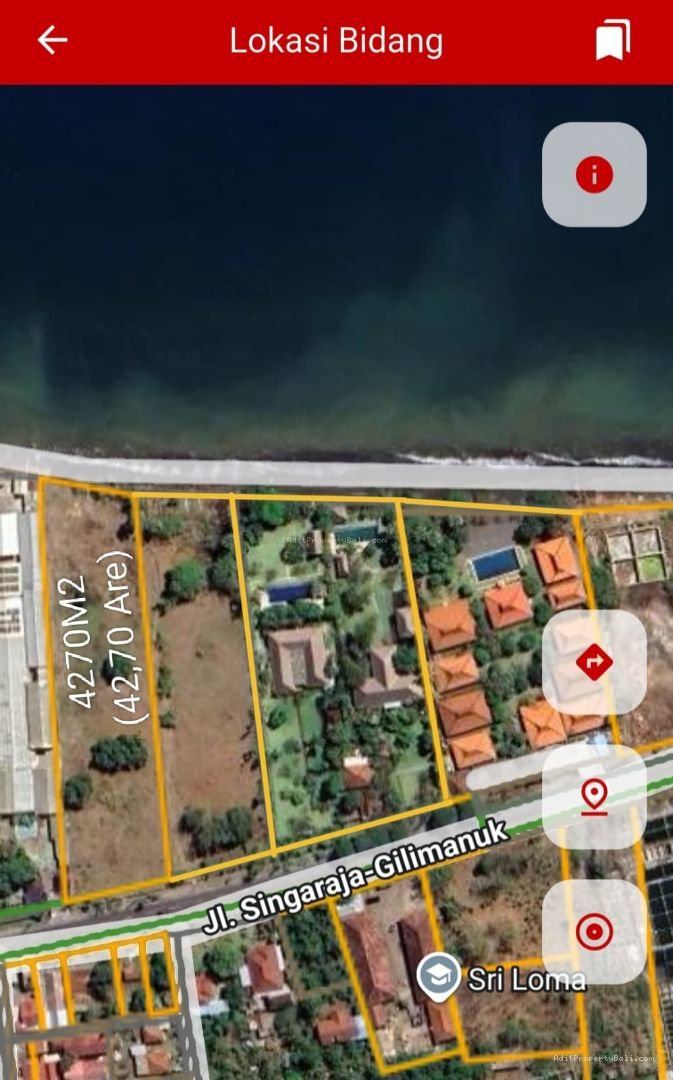Center map with the target button
Screen dimensions: 673x1080
(x=594, y=932)
